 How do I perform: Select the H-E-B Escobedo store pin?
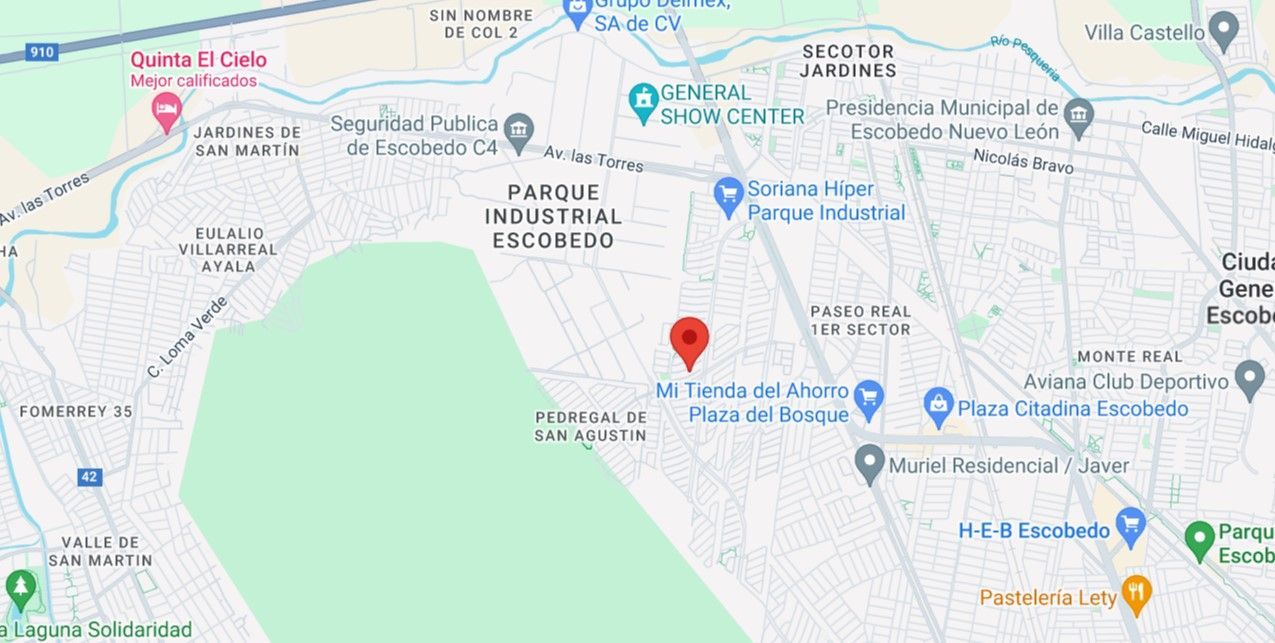point(1131,527)
